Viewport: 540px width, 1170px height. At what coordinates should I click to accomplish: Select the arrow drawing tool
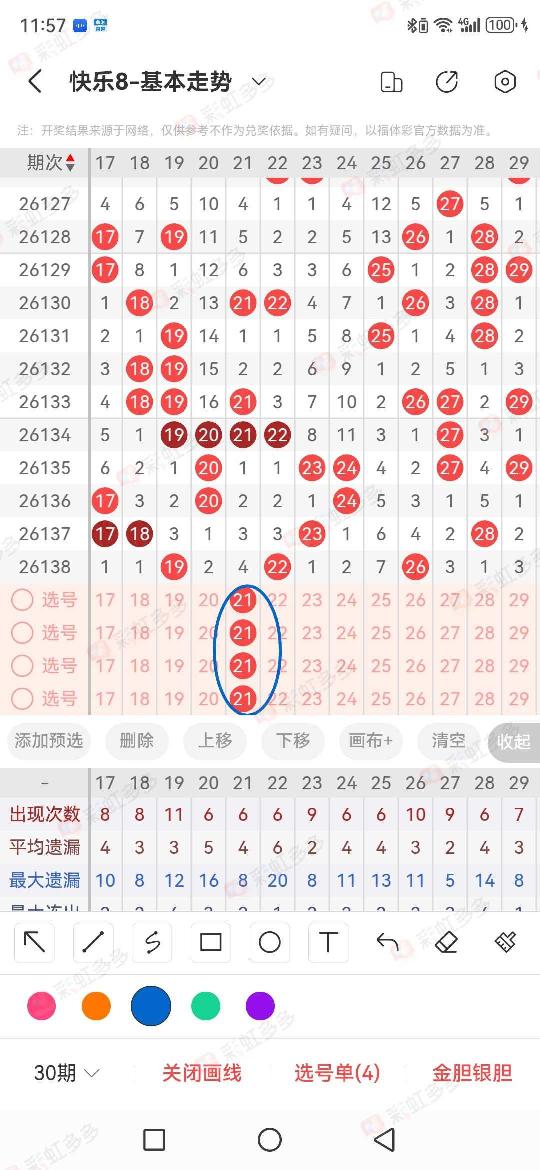pyautogui.click(x=34, y=942)
